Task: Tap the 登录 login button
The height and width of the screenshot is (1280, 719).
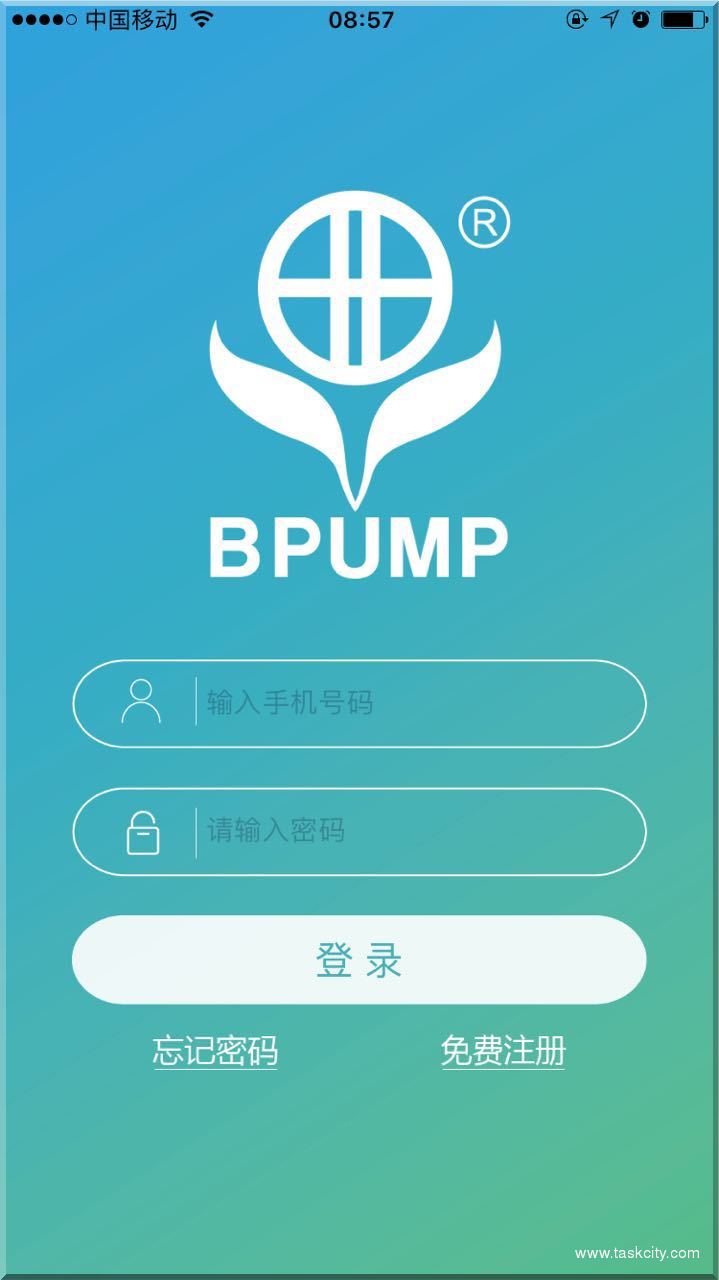Action: pos(359,960)
